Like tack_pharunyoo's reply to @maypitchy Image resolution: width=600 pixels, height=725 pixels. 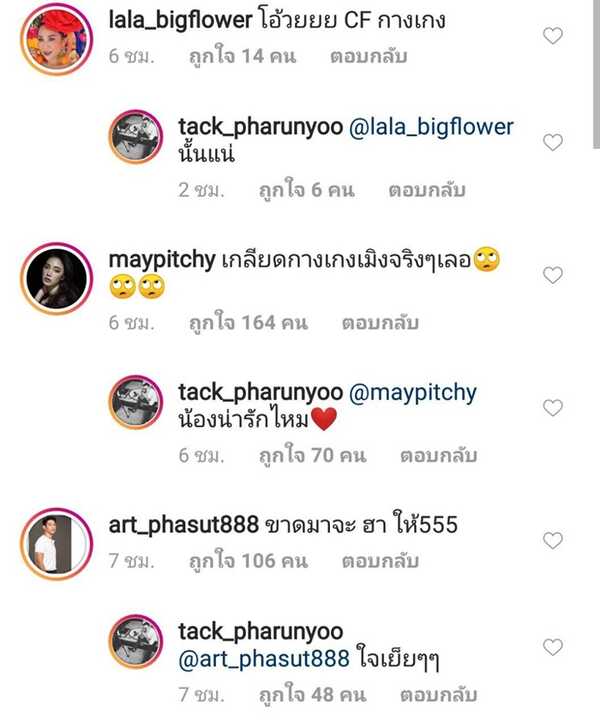[551, 407]
